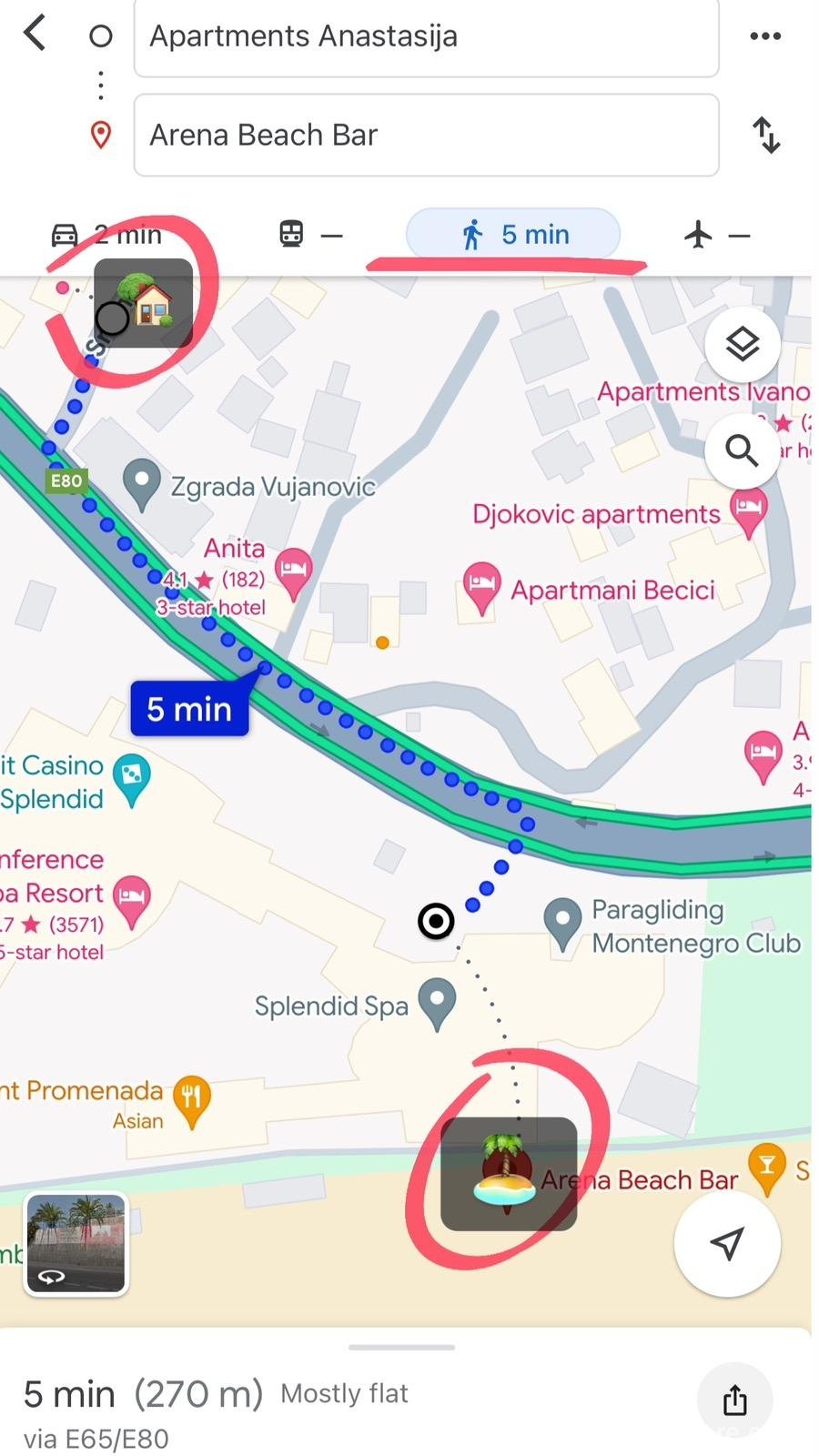Select the Splendid Spa marker

tap(437, 1005)
